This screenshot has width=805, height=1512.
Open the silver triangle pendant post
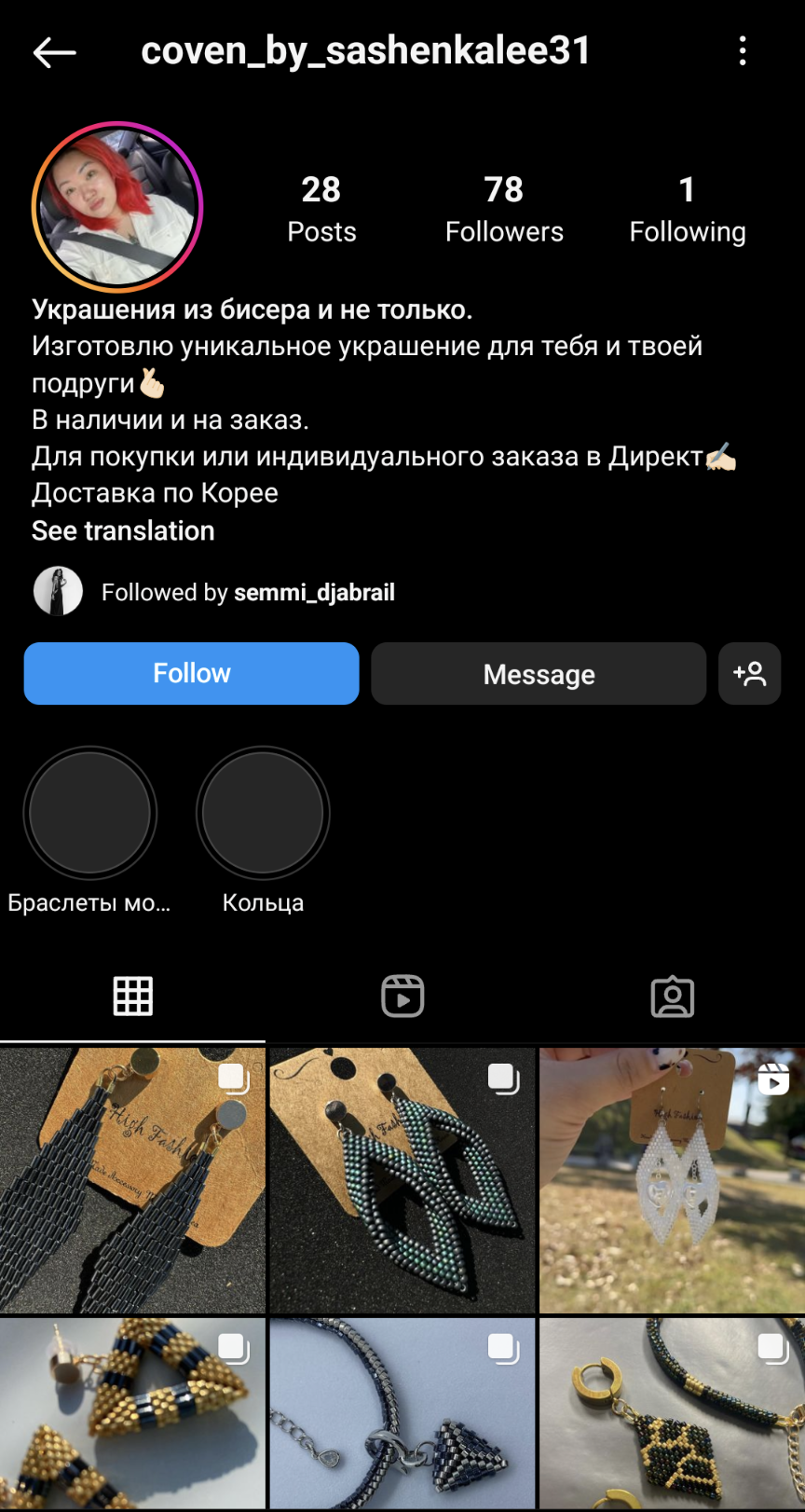(x=402, y=1414)
